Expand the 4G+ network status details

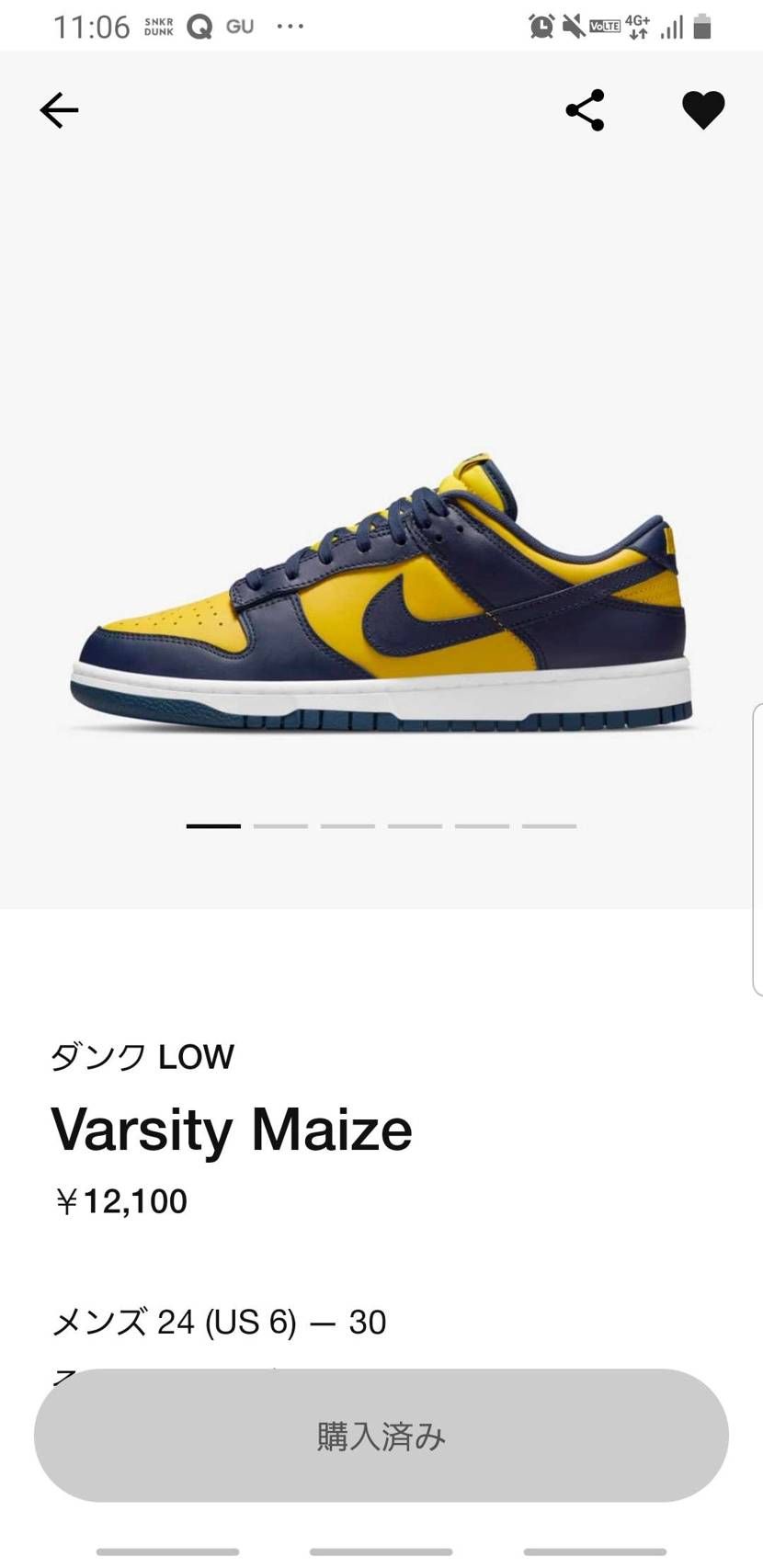point(637,26)
